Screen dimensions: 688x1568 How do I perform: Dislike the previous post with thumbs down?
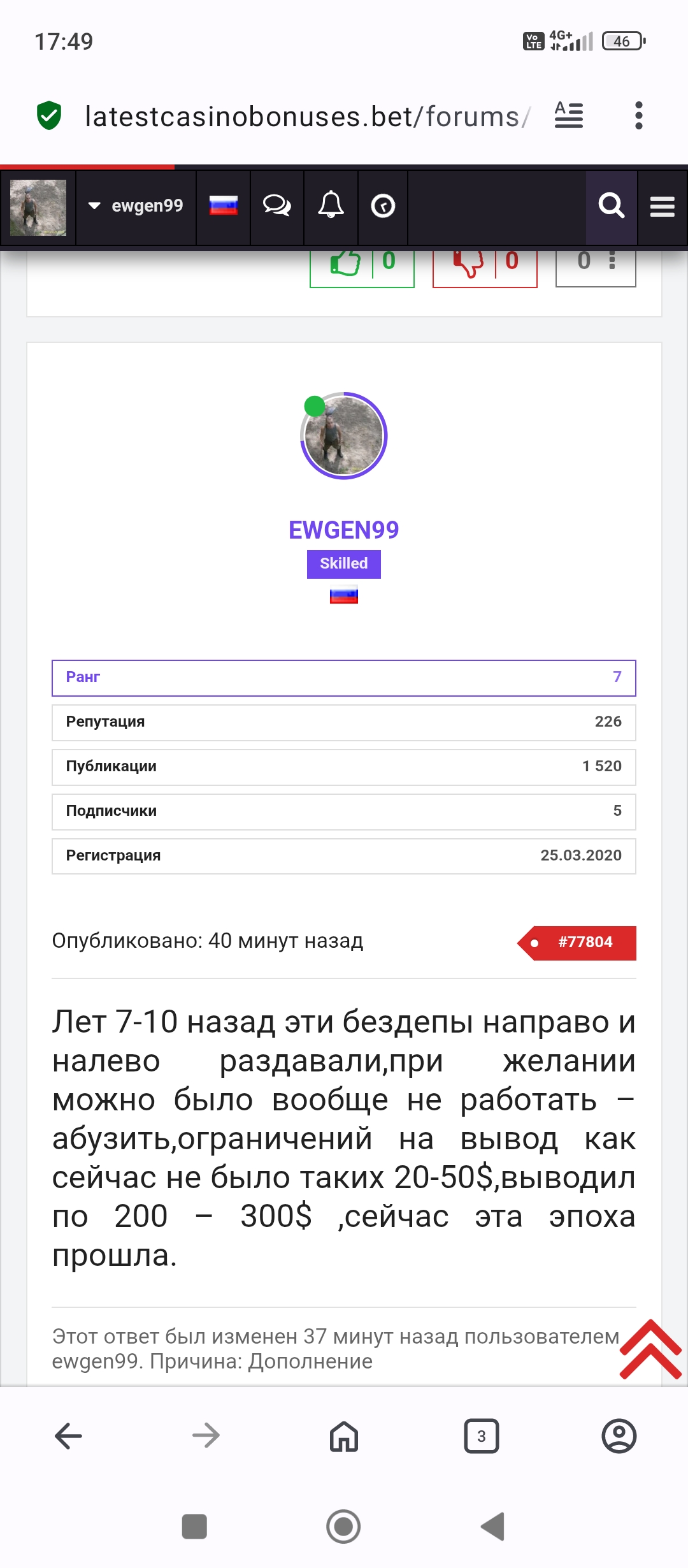[x=468, y=263]
